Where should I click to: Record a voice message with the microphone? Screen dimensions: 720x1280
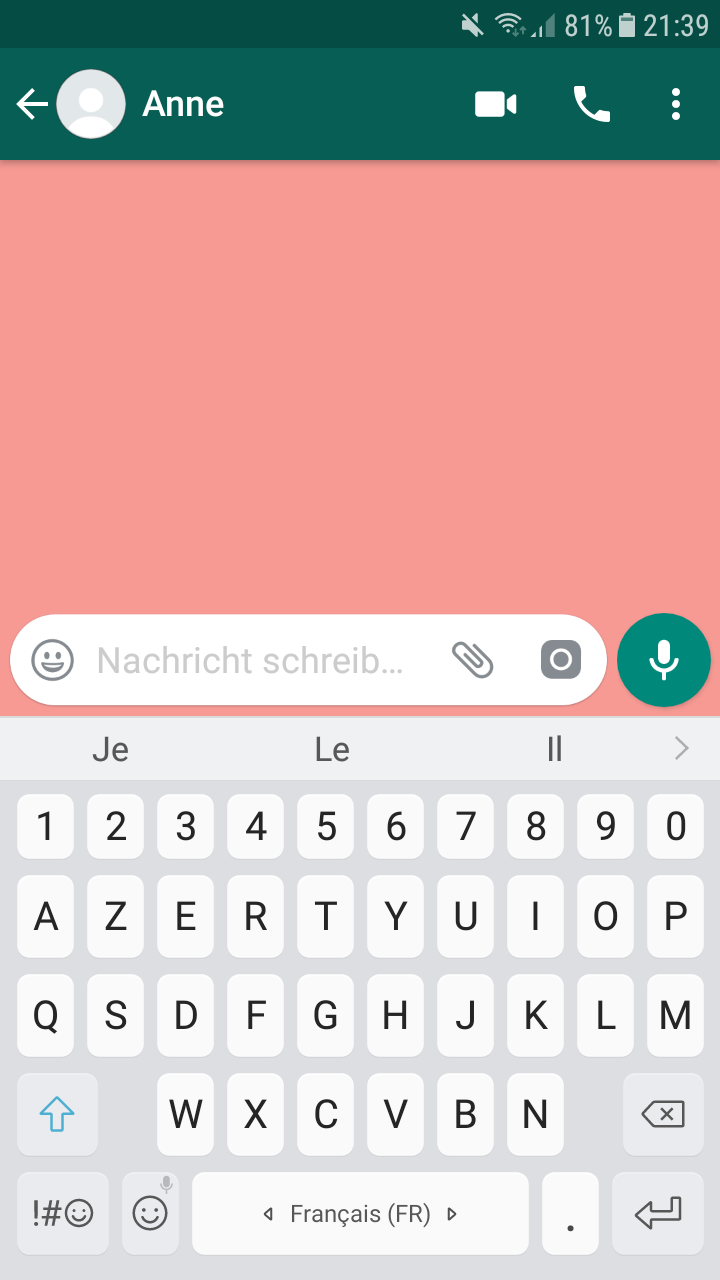pos(663,660)
